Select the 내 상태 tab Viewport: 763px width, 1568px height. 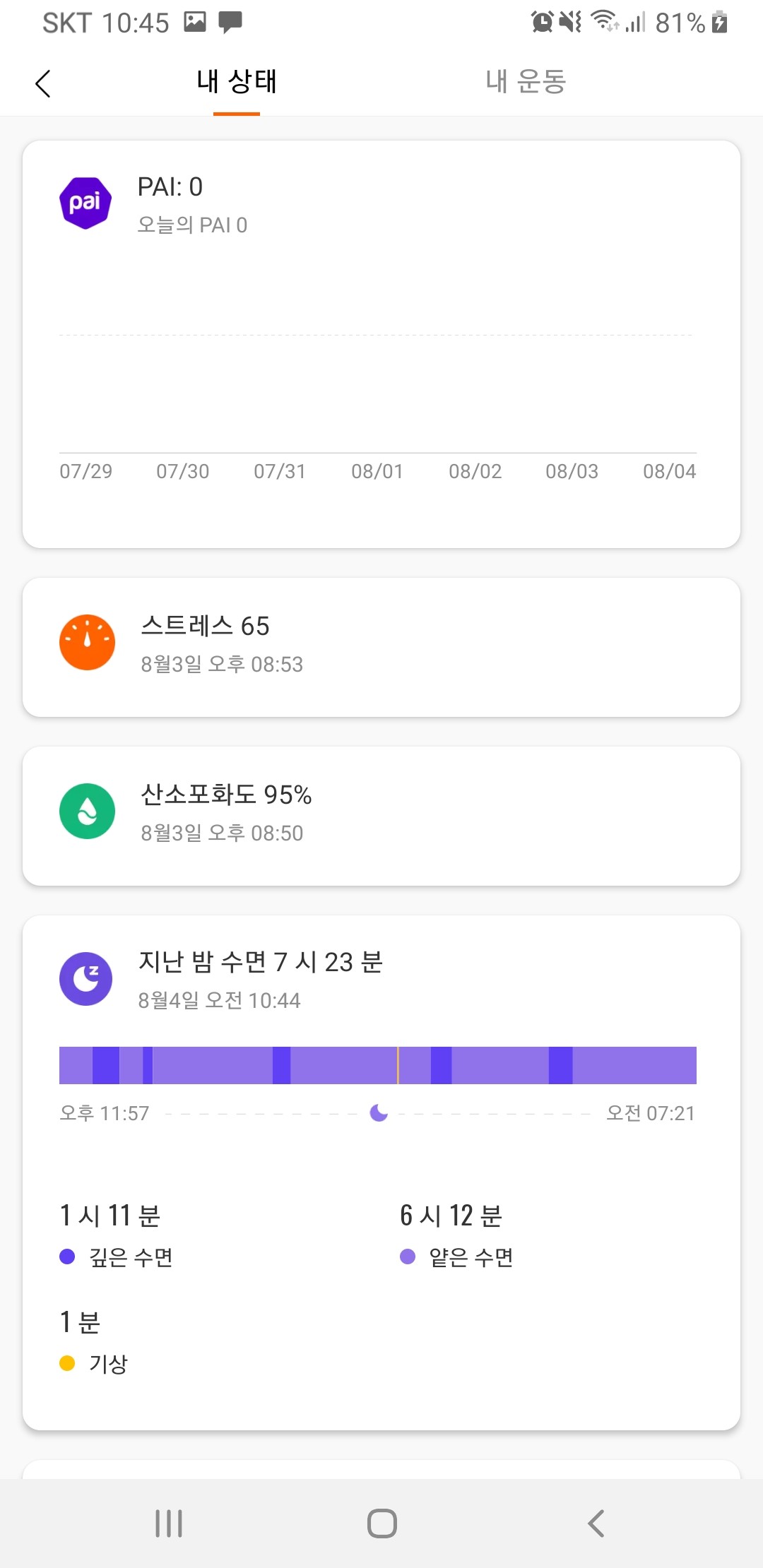pos(237,81)
